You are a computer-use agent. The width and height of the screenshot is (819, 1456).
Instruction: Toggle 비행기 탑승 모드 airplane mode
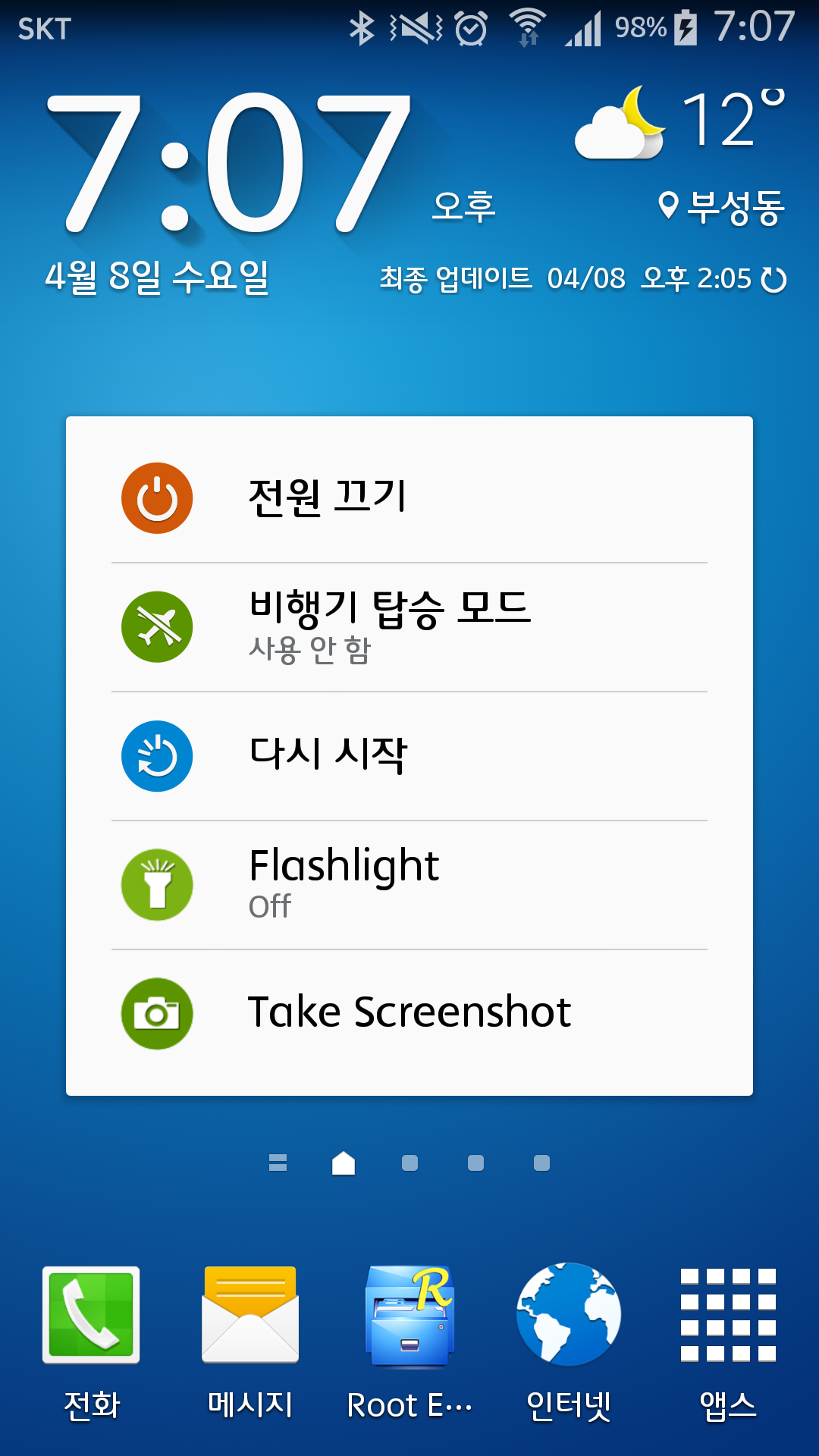(409, 627)
